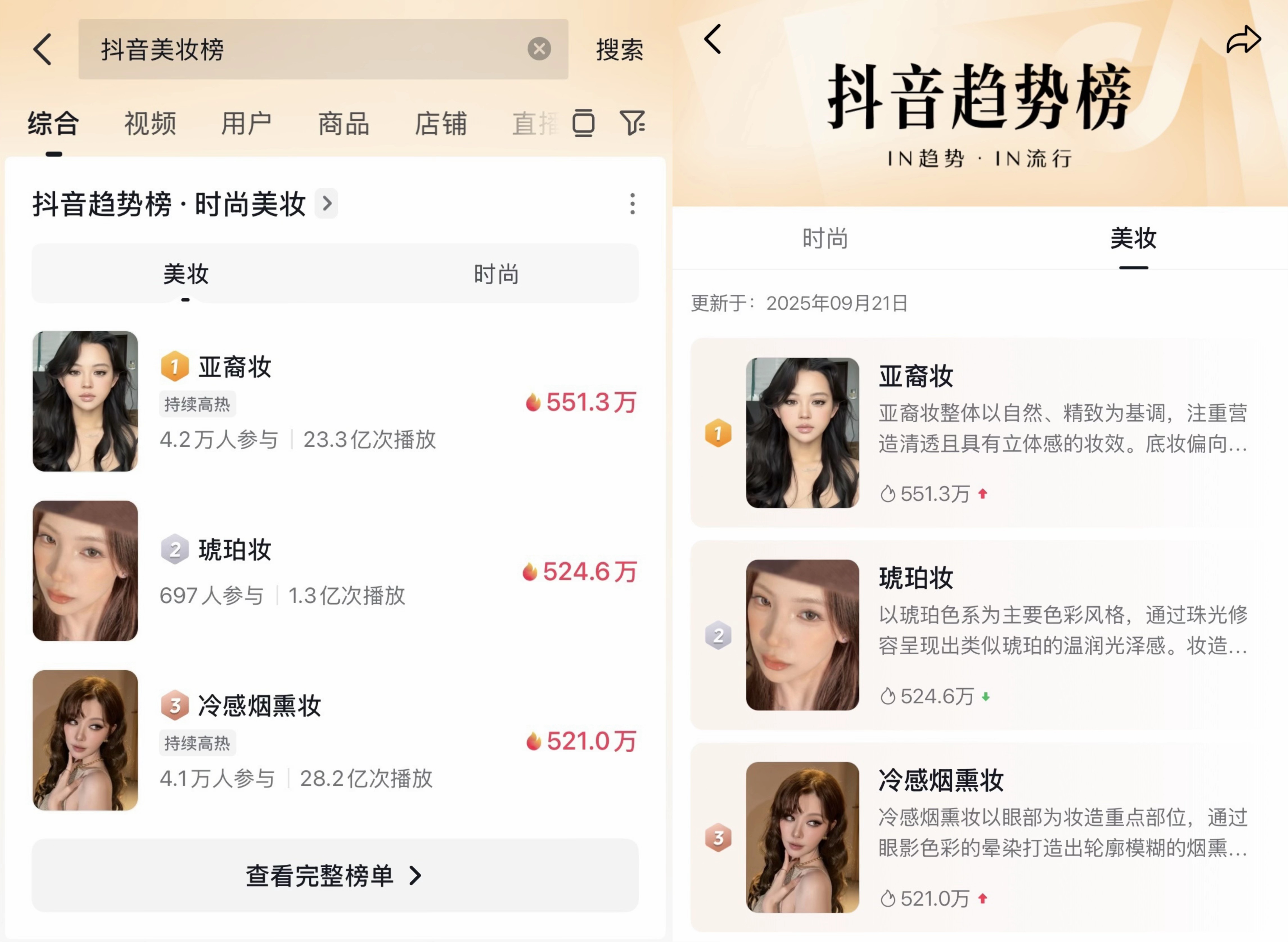Share the 抖音趋势榜 page
Image resolution: width=1288 pixels, height=942 pixels.
coord(1243,40)
